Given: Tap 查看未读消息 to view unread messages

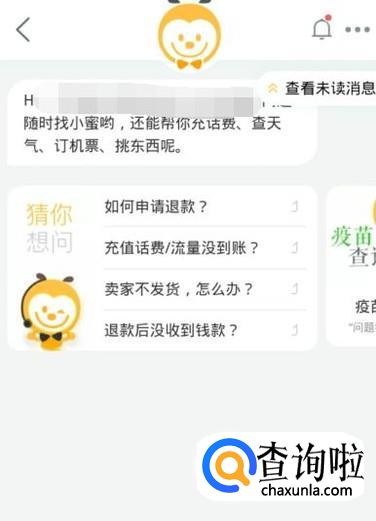Looking at the screenshot, I should point(320,88).
